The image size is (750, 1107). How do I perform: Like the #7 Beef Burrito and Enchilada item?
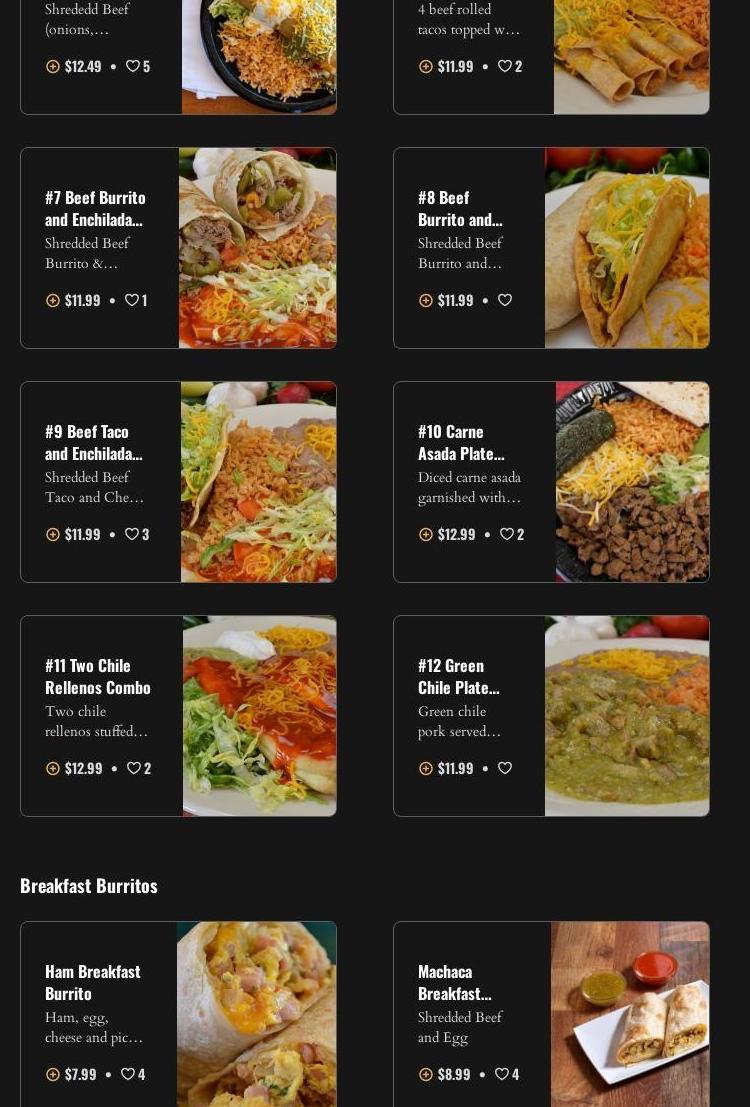click(131, 300)
